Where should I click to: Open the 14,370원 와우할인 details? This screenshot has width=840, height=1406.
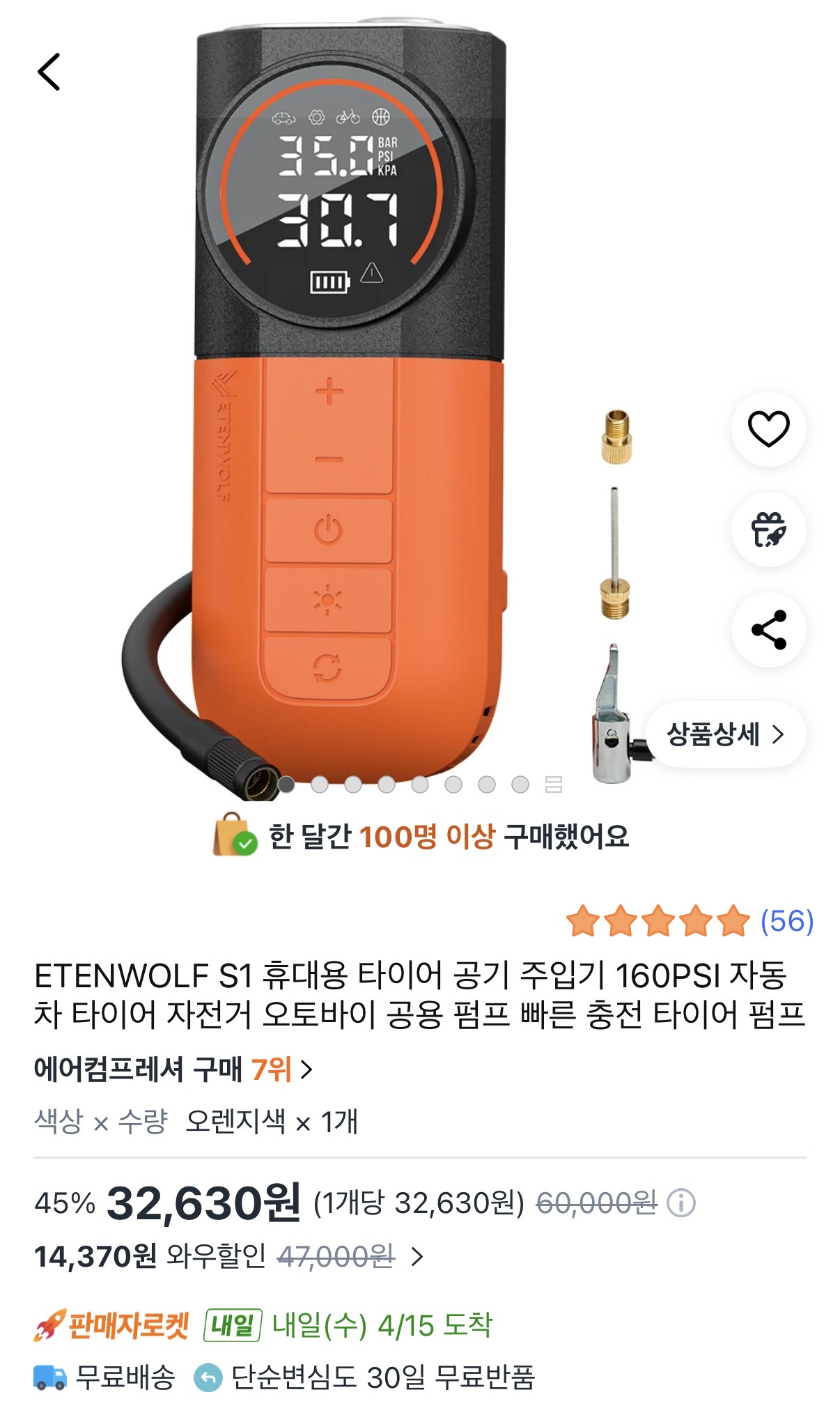(x=228, y=1257)
